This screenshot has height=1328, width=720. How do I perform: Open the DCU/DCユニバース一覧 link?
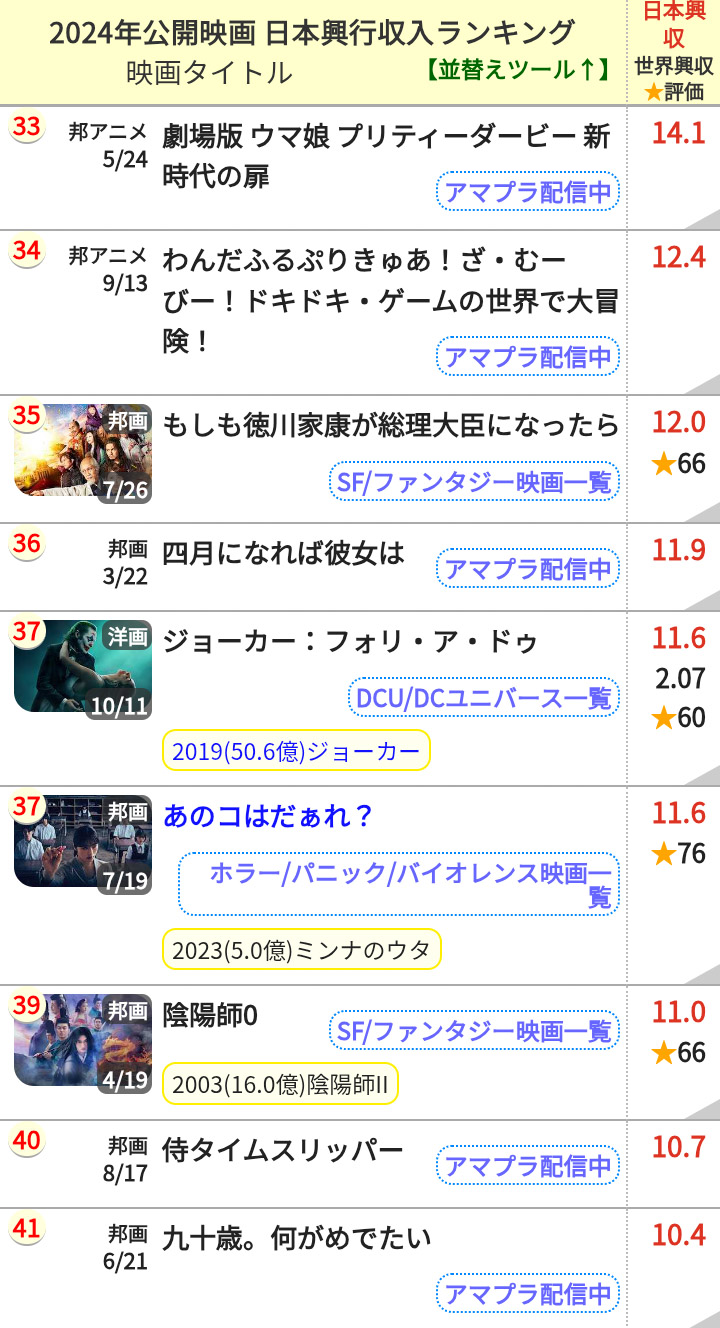coord(483,697)
